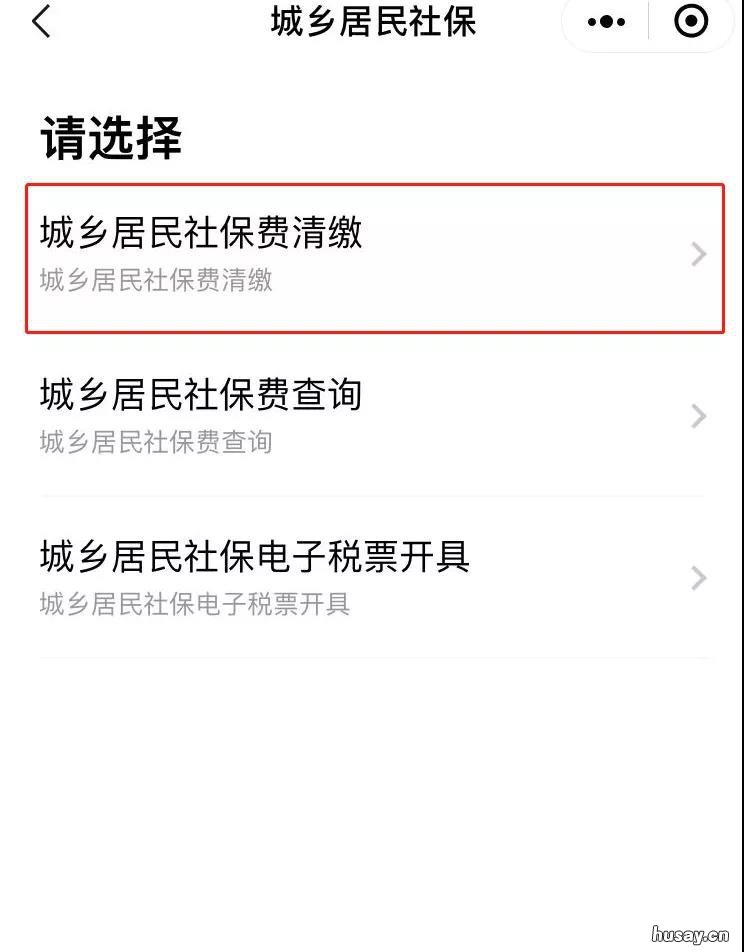Close the mini program via circle icon
Screen dimensions: 744x952
click(x=691, y=21)
